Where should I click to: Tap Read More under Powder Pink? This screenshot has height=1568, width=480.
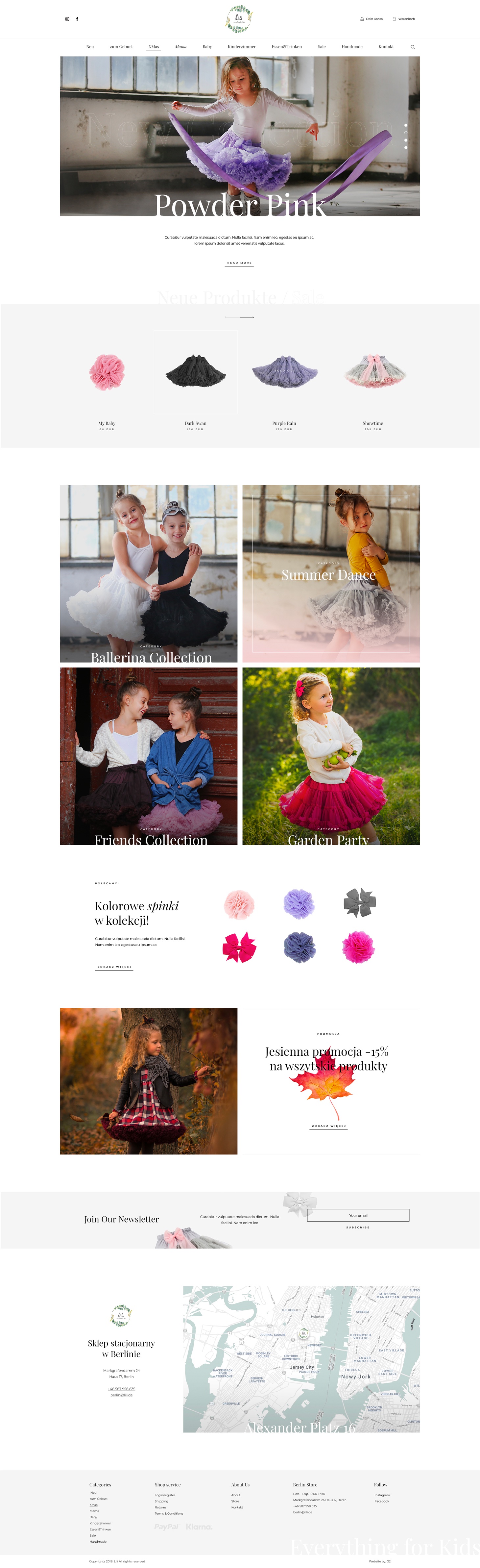pos(240,263)
